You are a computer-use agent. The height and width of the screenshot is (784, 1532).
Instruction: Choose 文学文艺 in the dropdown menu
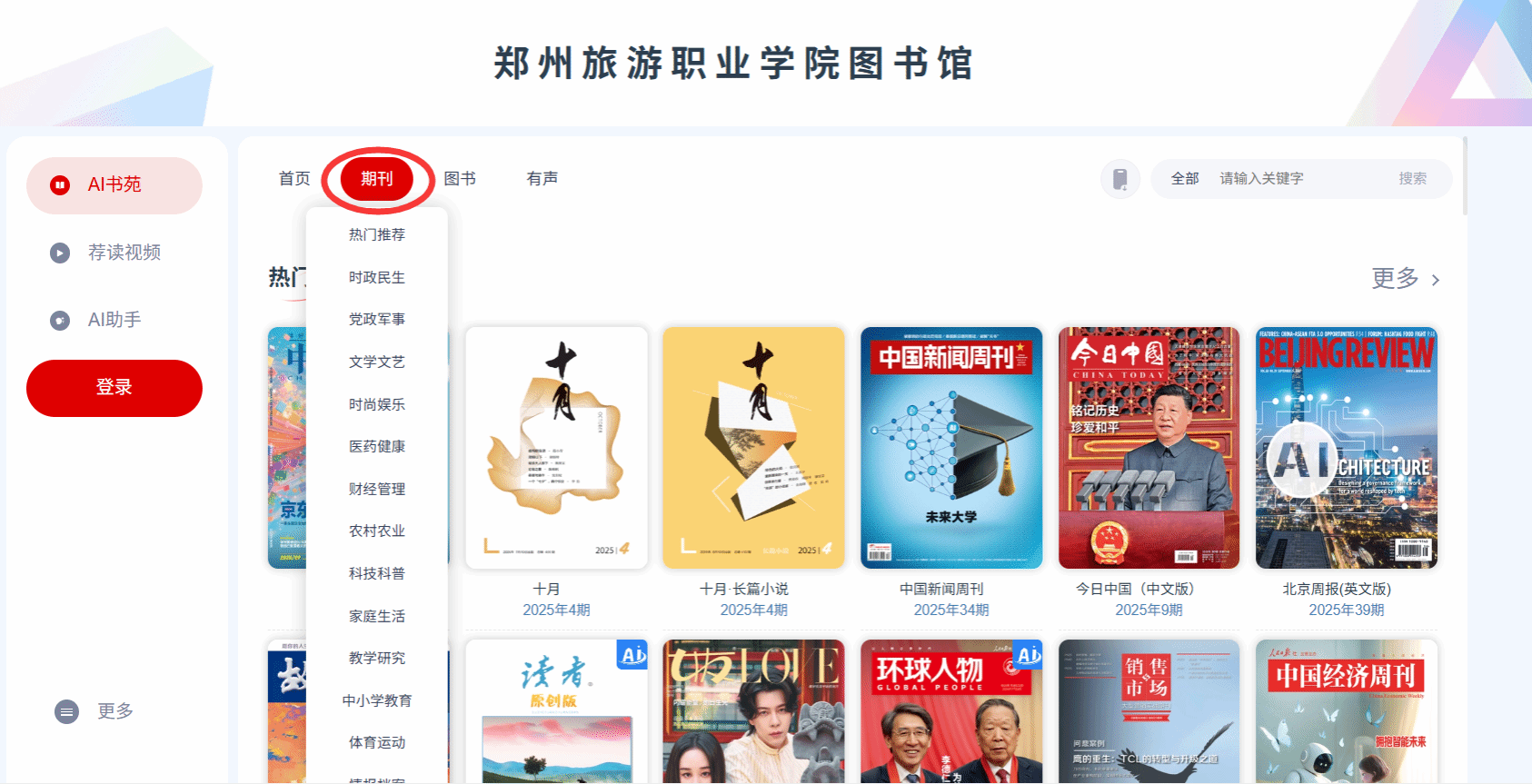click(376, 362)
